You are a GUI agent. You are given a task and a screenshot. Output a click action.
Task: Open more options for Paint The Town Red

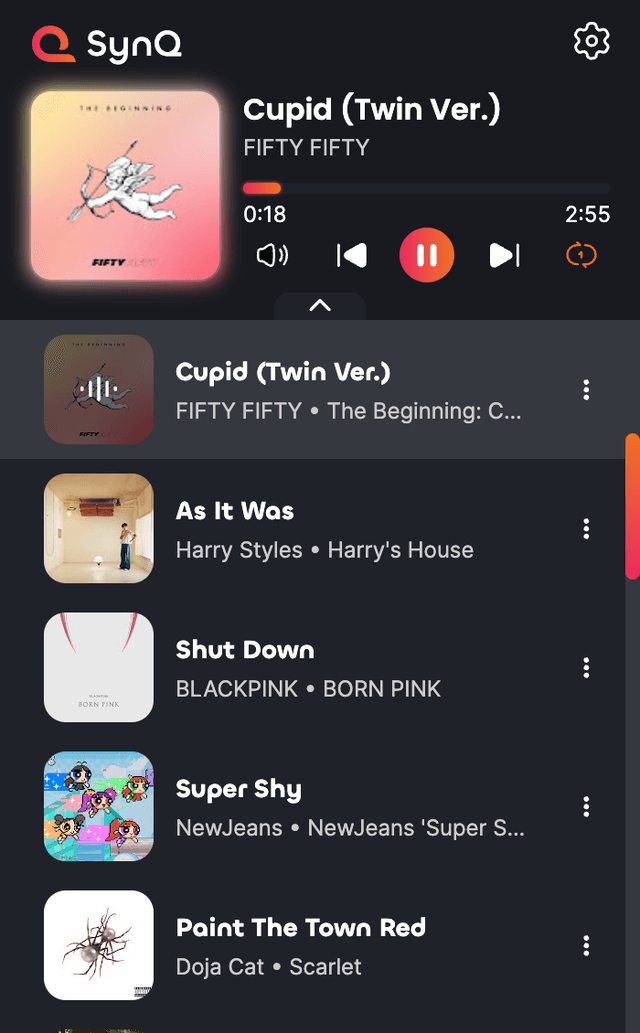pyautogui.click(x=586, y=946)
